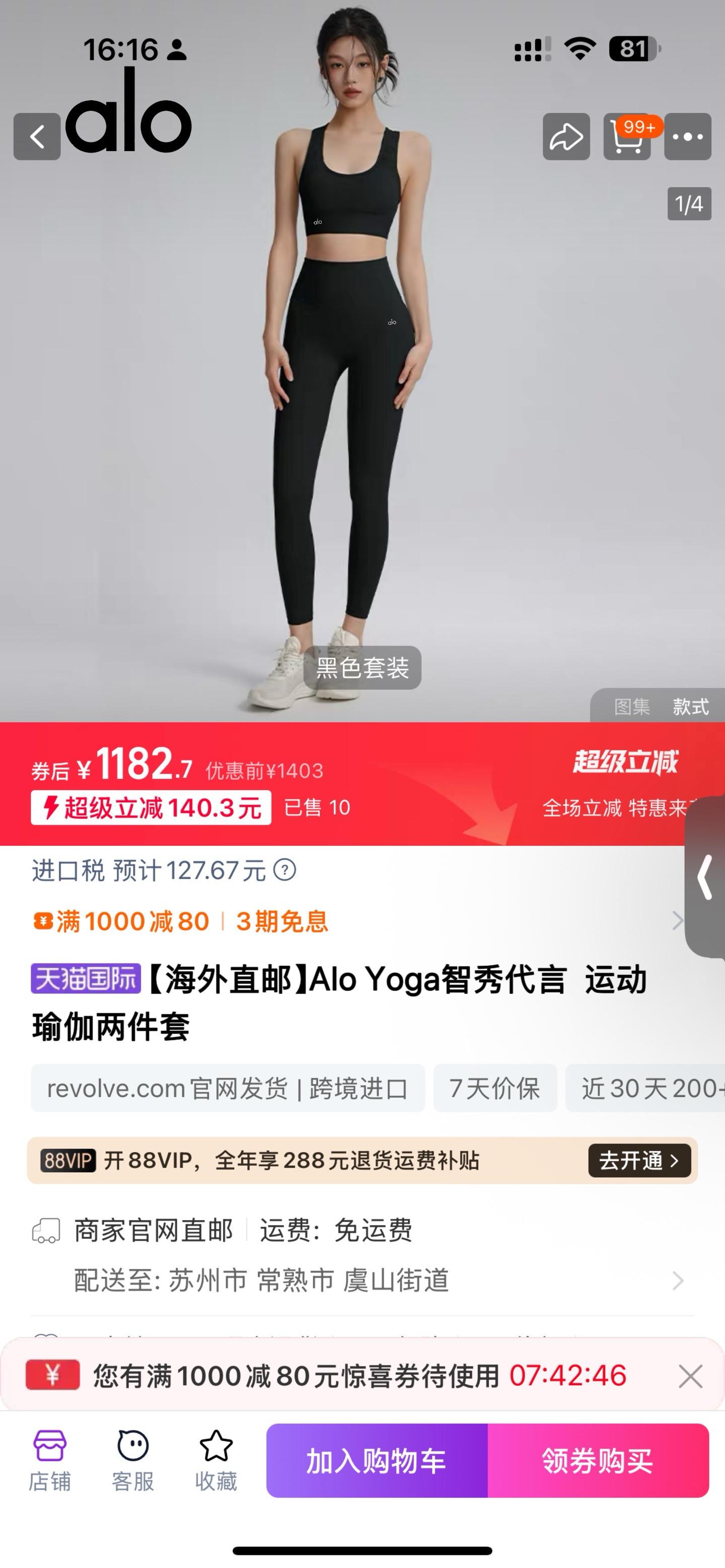Change delivery address 苏州市 常熟市

click(262, 1280)
